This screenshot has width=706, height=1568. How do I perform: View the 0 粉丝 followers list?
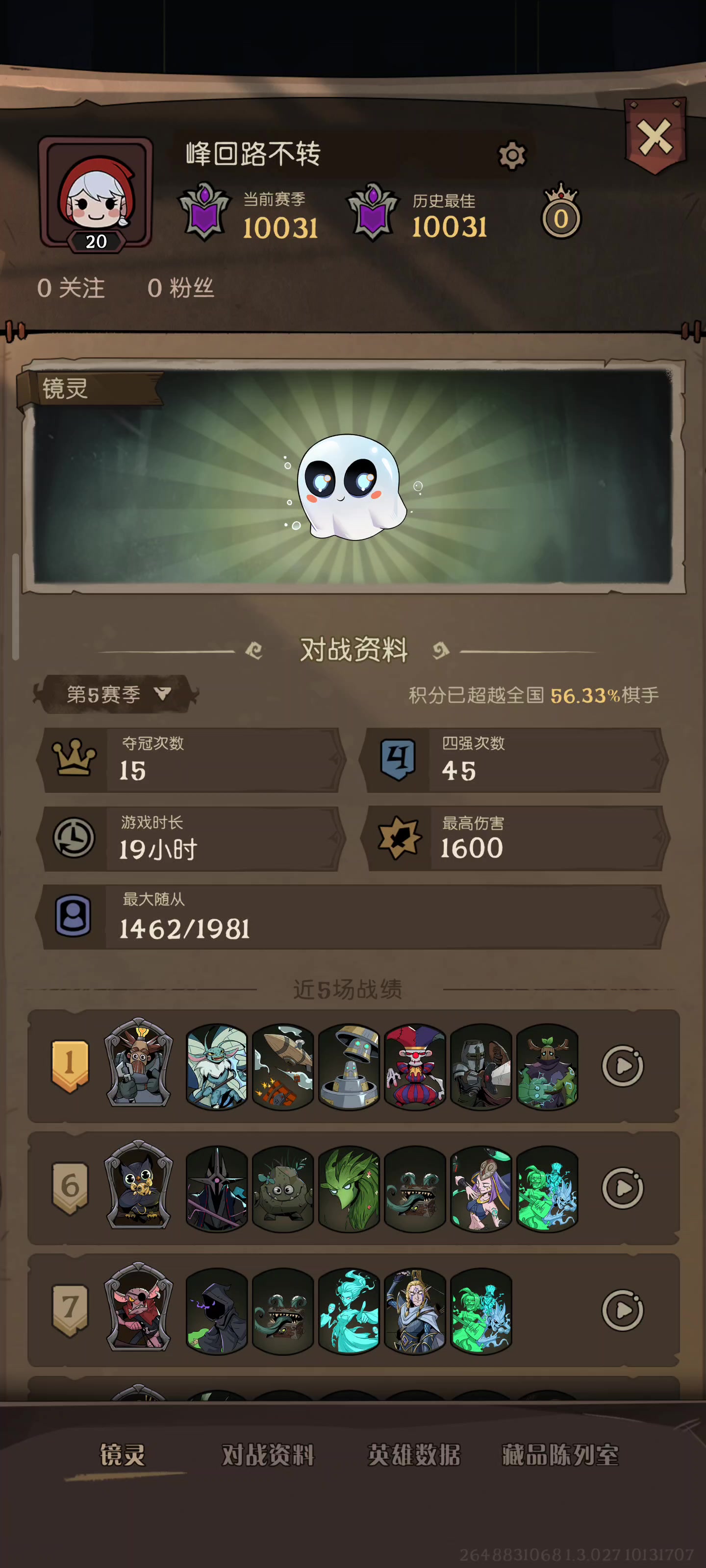(180, 288)
